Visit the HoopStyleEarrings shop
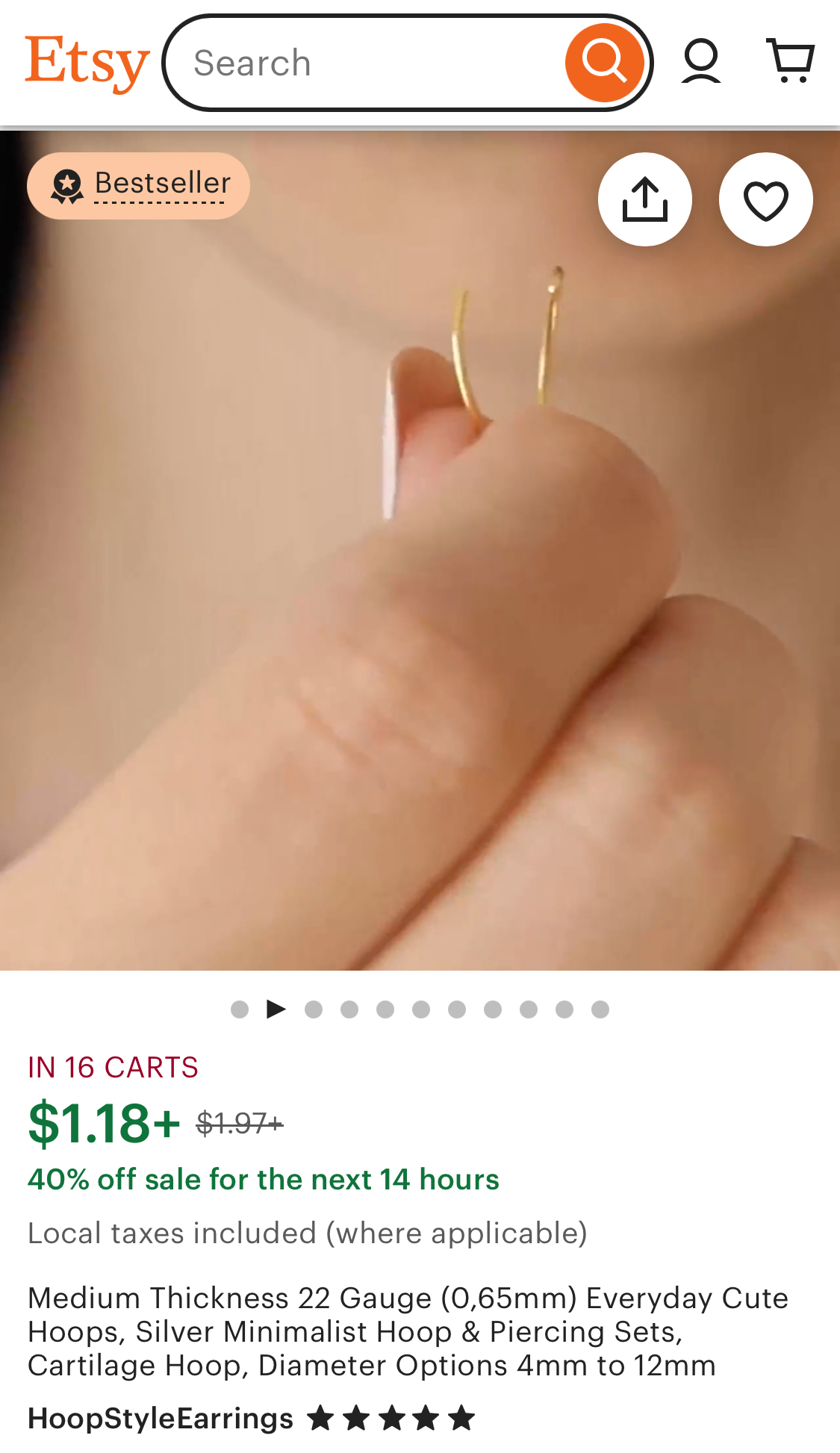Image resolution: width=840 pixels, height=1453 pixels. (161, 1418)
